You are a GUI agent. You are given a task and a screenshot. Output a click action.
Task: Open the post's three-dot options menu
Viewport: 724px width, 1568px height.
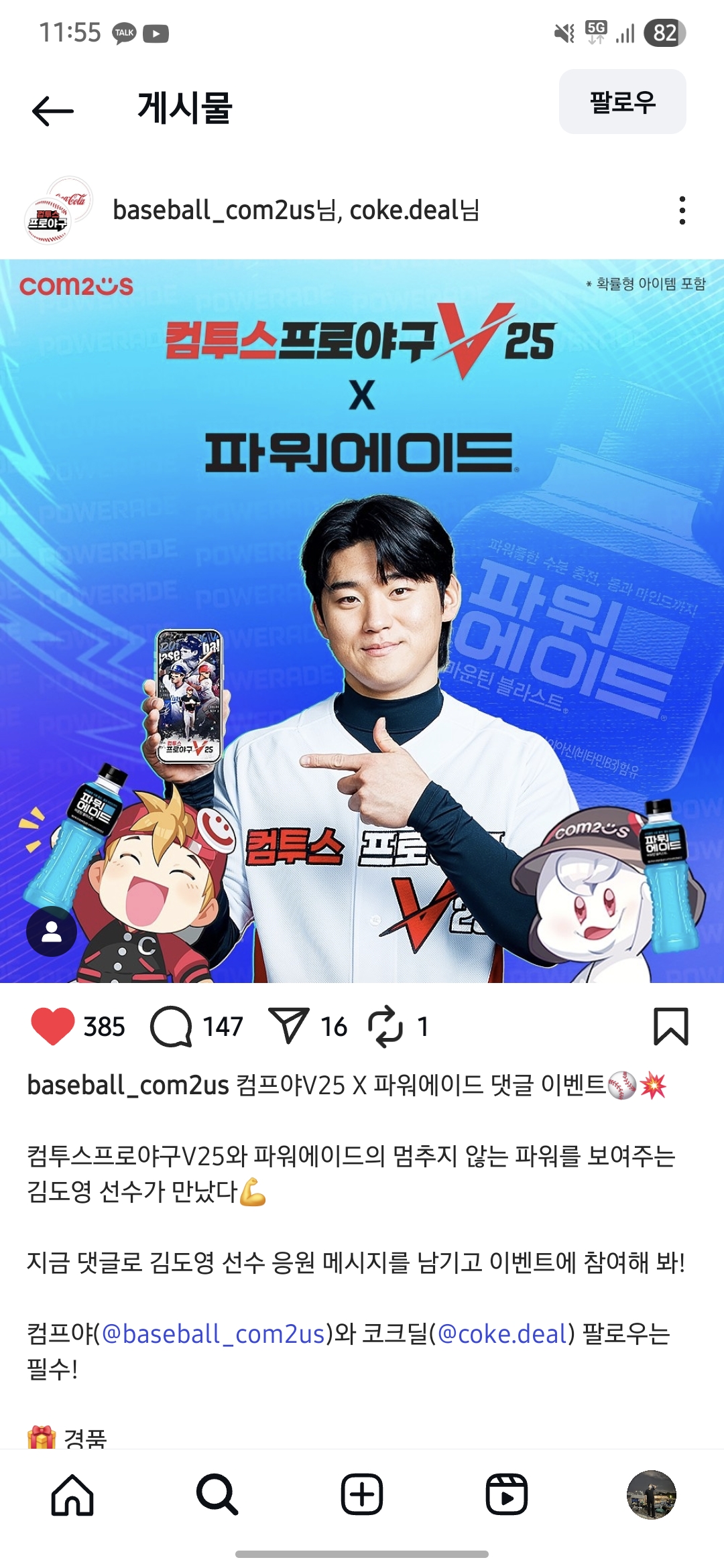tap(682, 210)
